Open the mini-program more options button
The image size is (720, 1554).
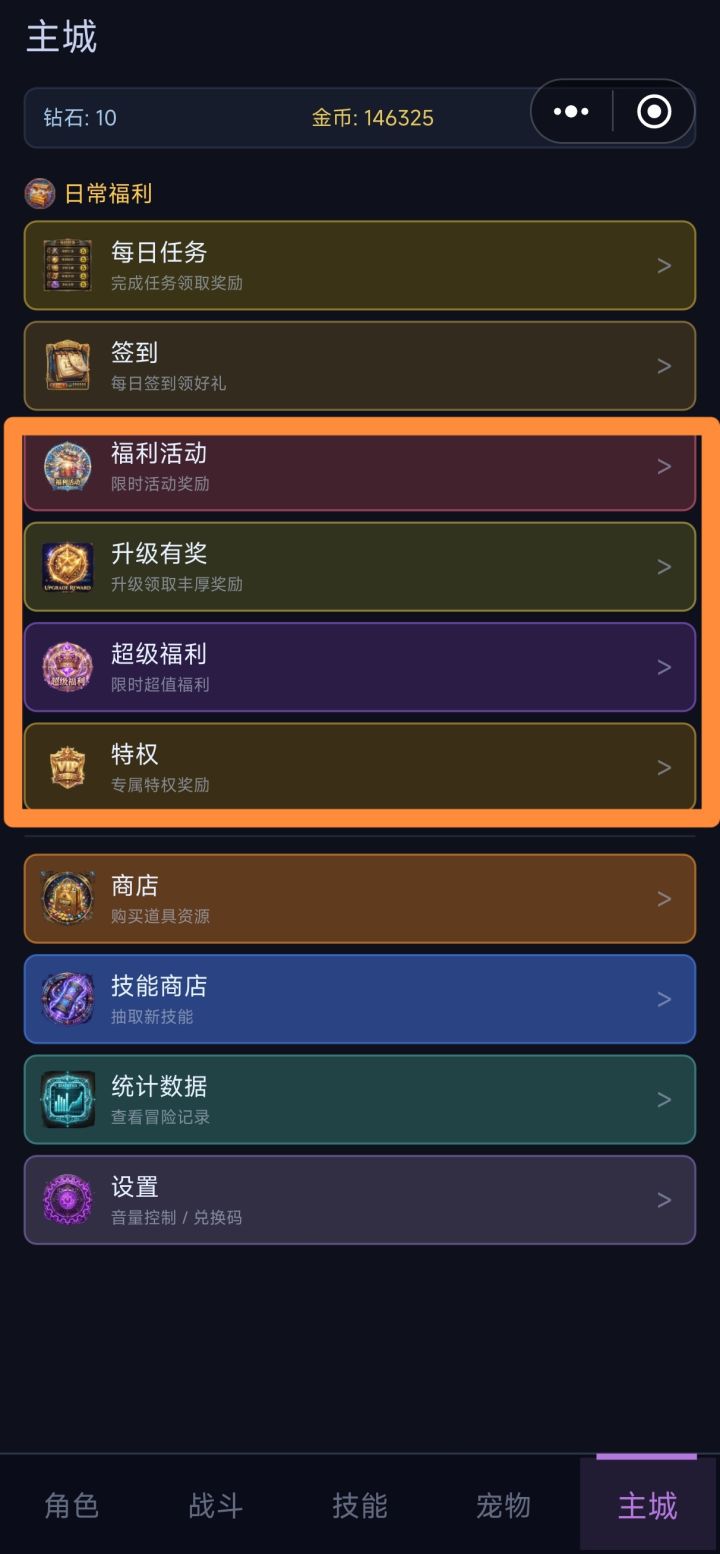point(570,111)
